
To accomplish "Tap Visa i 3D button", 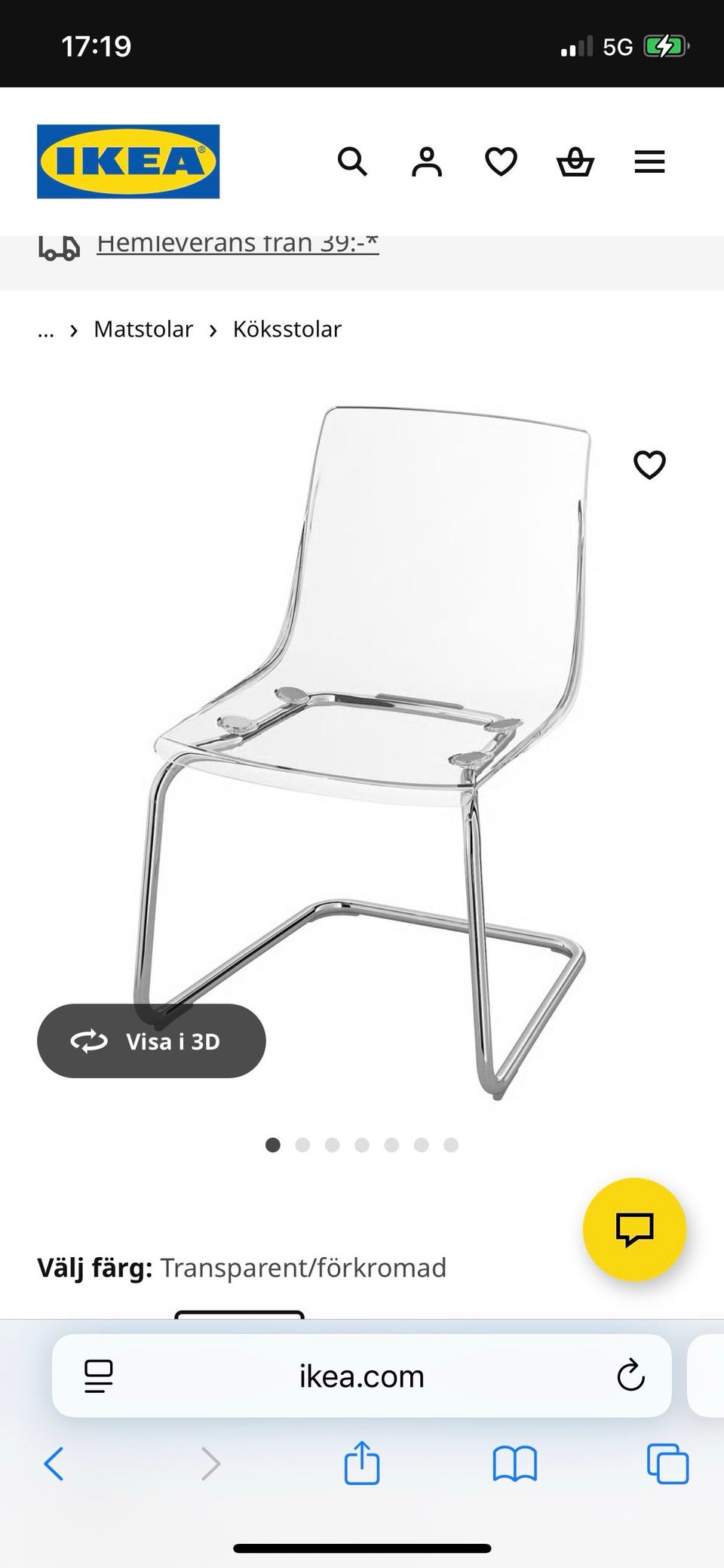I will click(151, 1041).
